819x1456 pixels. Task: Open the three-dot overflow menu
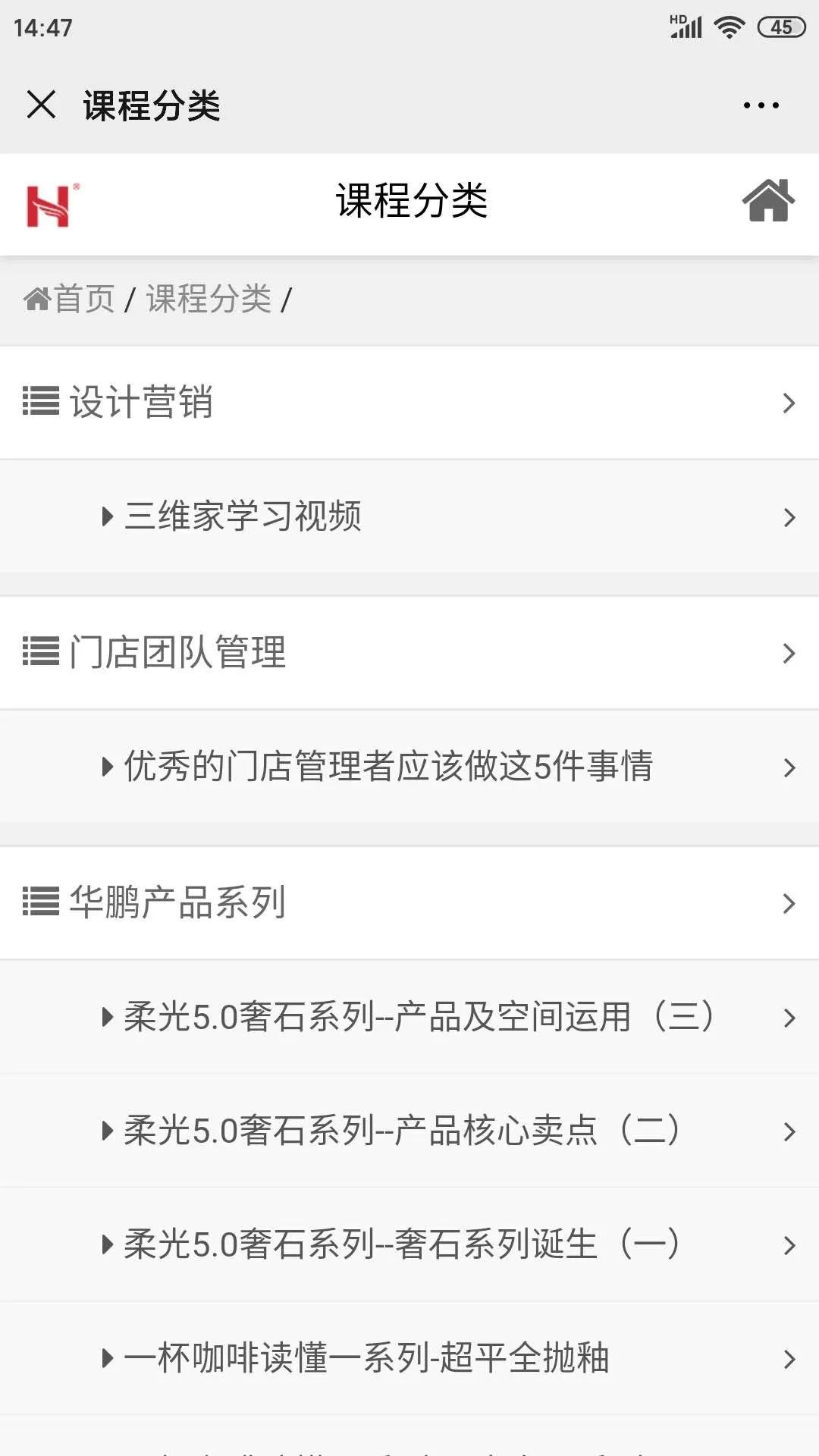(x=761, y=105)
